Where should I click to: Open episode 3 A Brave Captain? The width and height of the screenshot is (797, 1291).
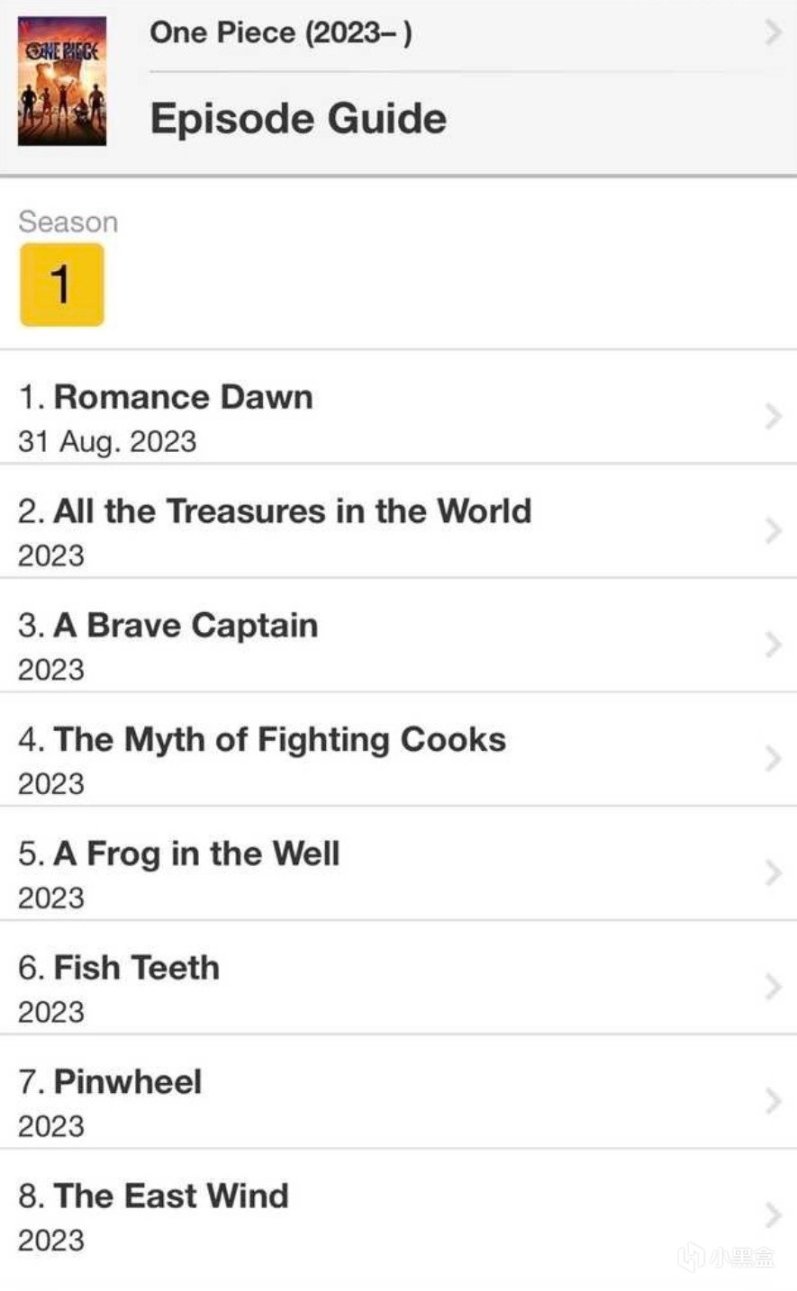185,626
